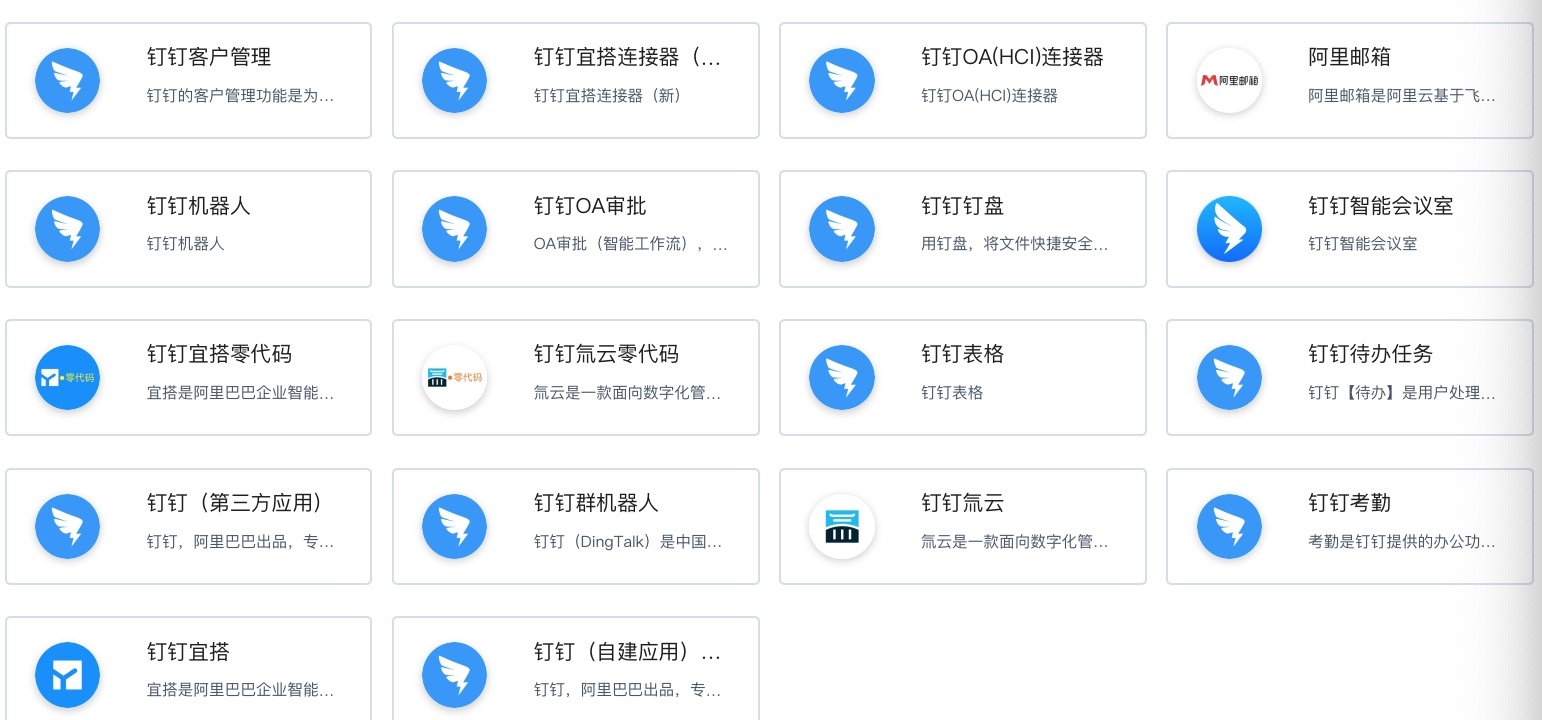This screenshot has width=1542, height=720.
Task: Choose the 钉钉OA审批 card
Action: [x=575, y=229]
